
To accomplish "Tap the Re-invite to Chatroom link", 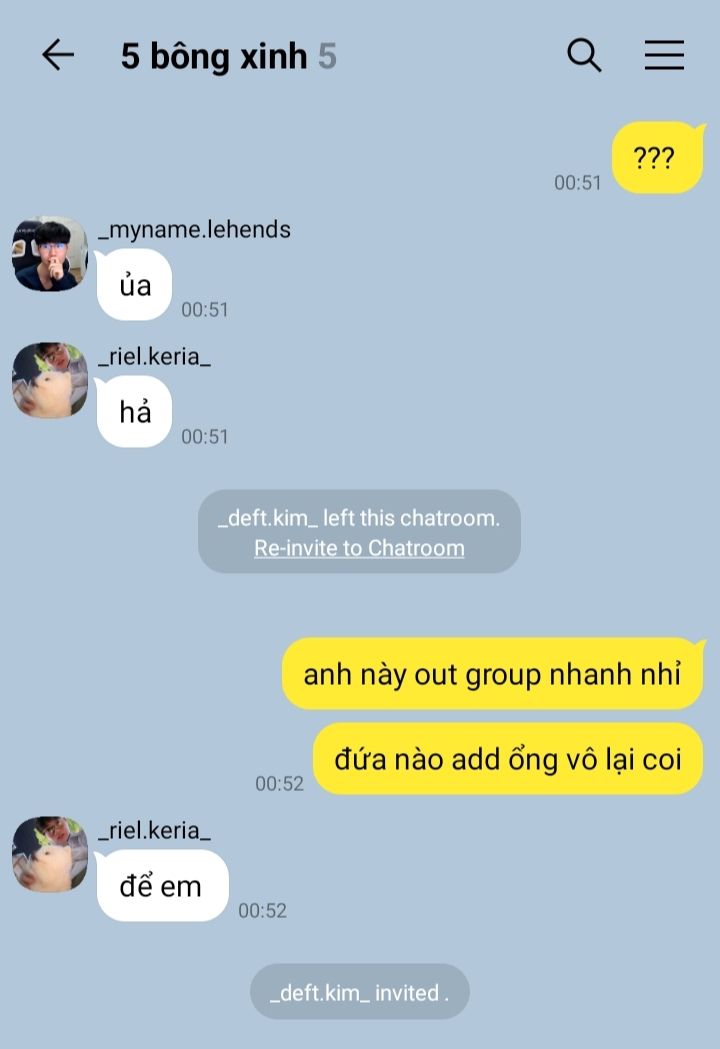I will (359, 548).
